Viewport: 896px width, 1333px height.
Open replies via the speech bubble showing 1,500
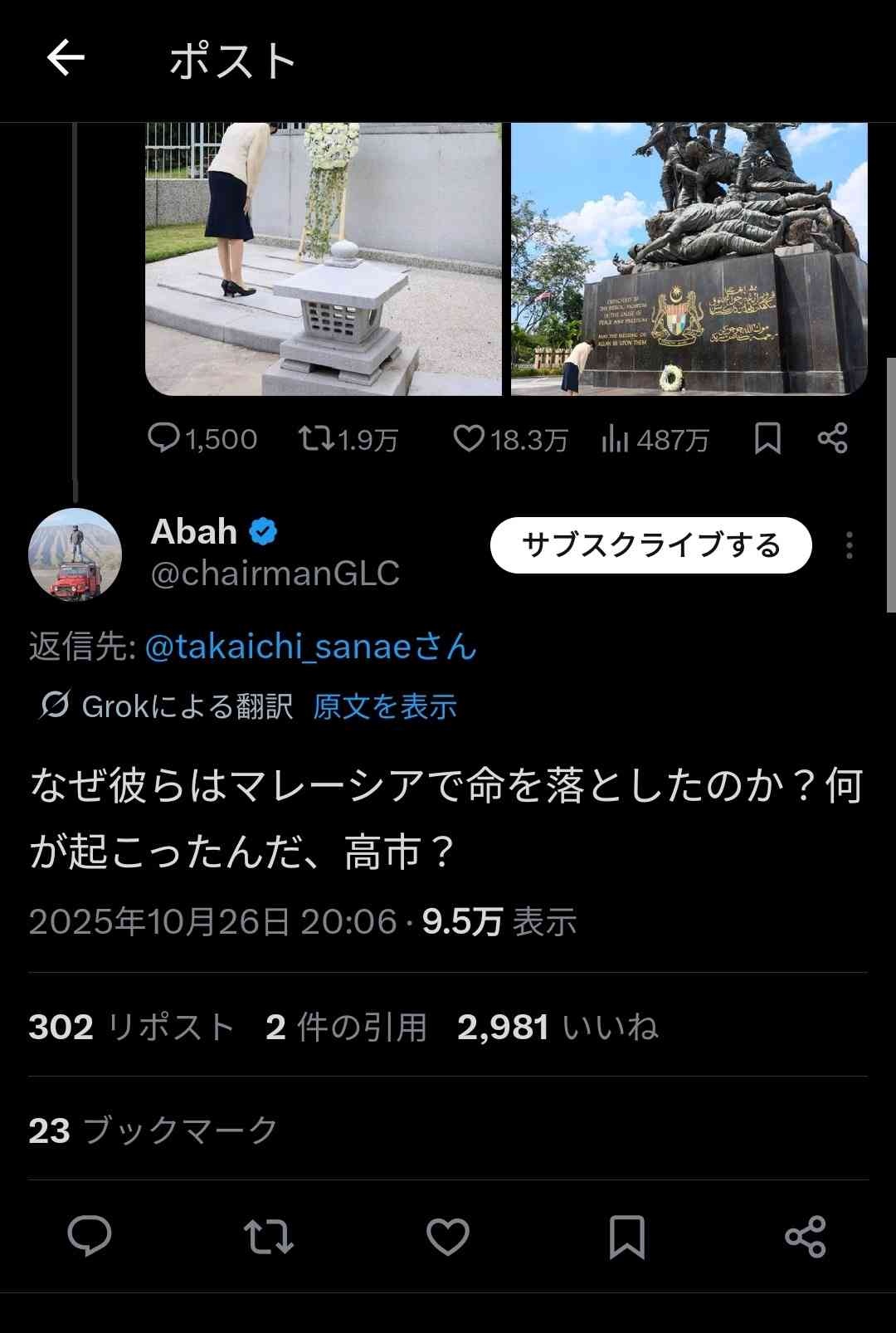pyautogui.click(x=203, y=439)
